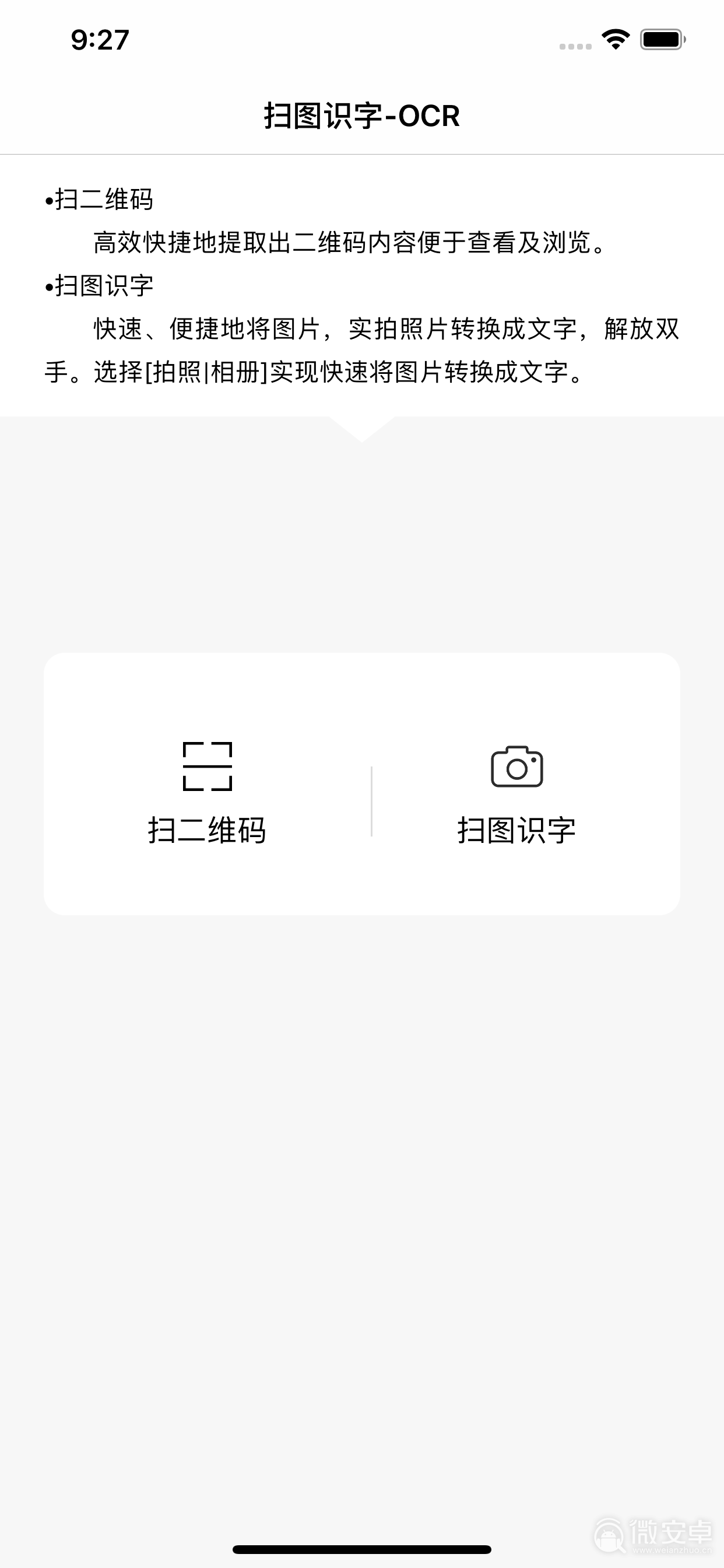
Task: Open the 扫二维码 QR scanner
Action: pos(208,792)
